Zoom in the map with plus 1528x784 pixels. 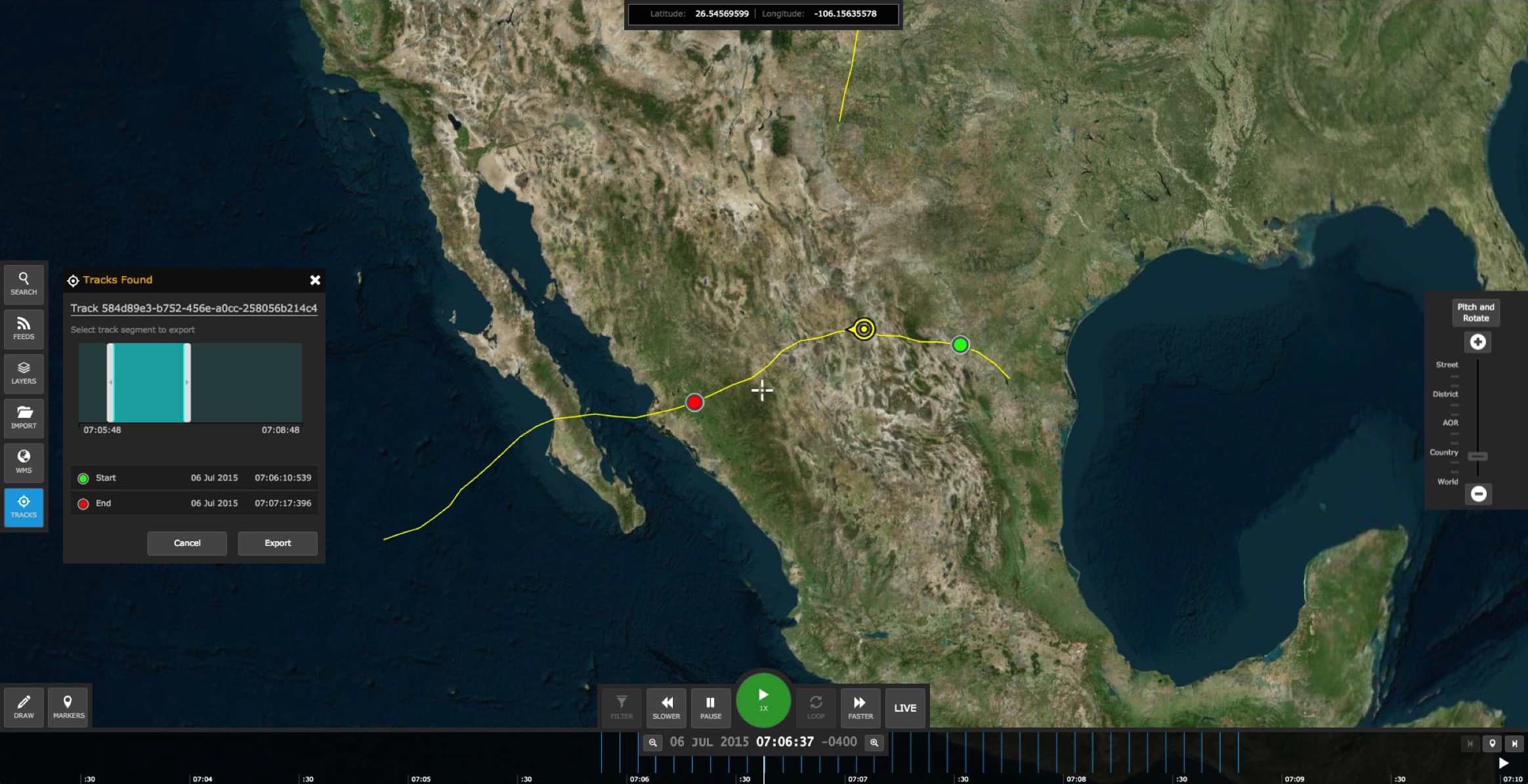coord(1477,342)
